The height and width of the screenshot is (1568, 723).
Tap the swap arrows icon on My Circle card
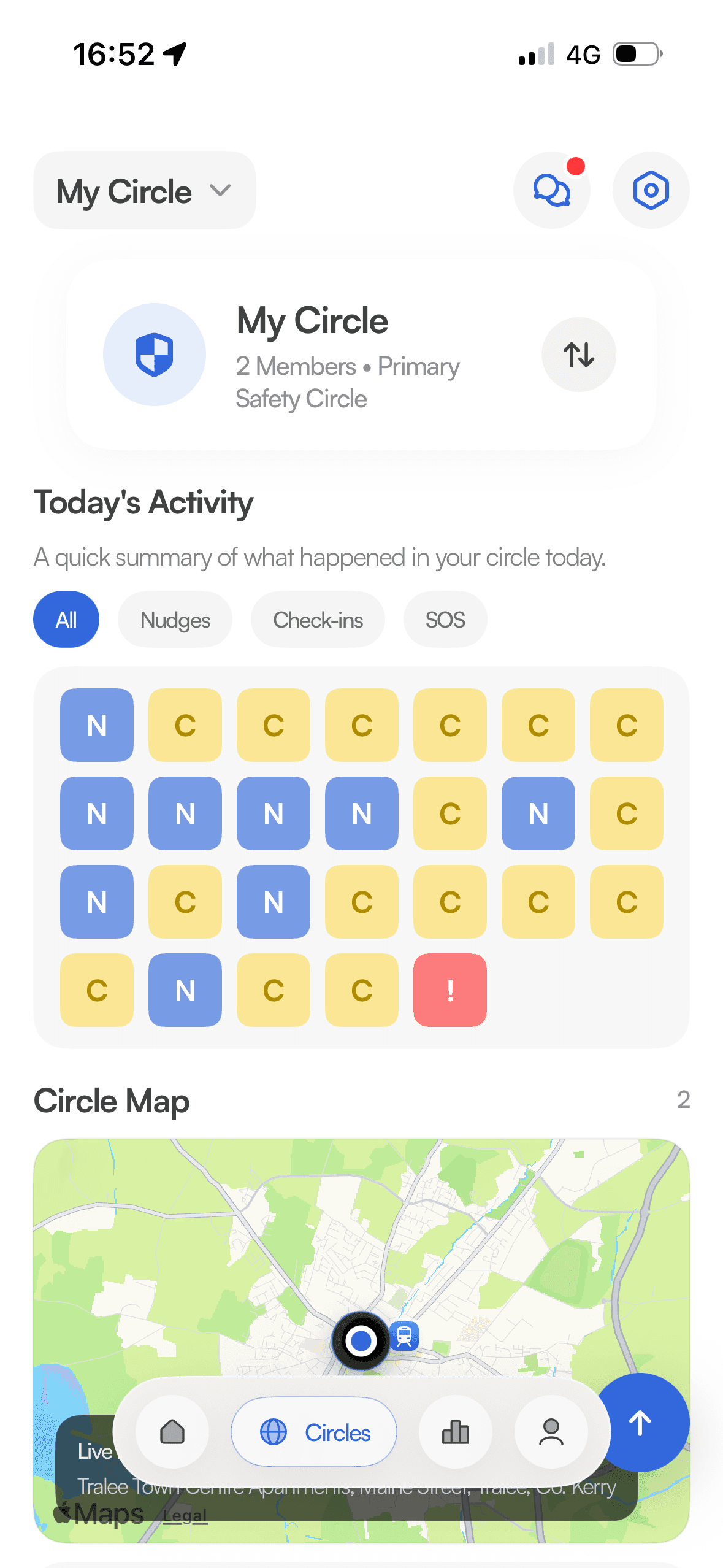[x=578, y=355]
